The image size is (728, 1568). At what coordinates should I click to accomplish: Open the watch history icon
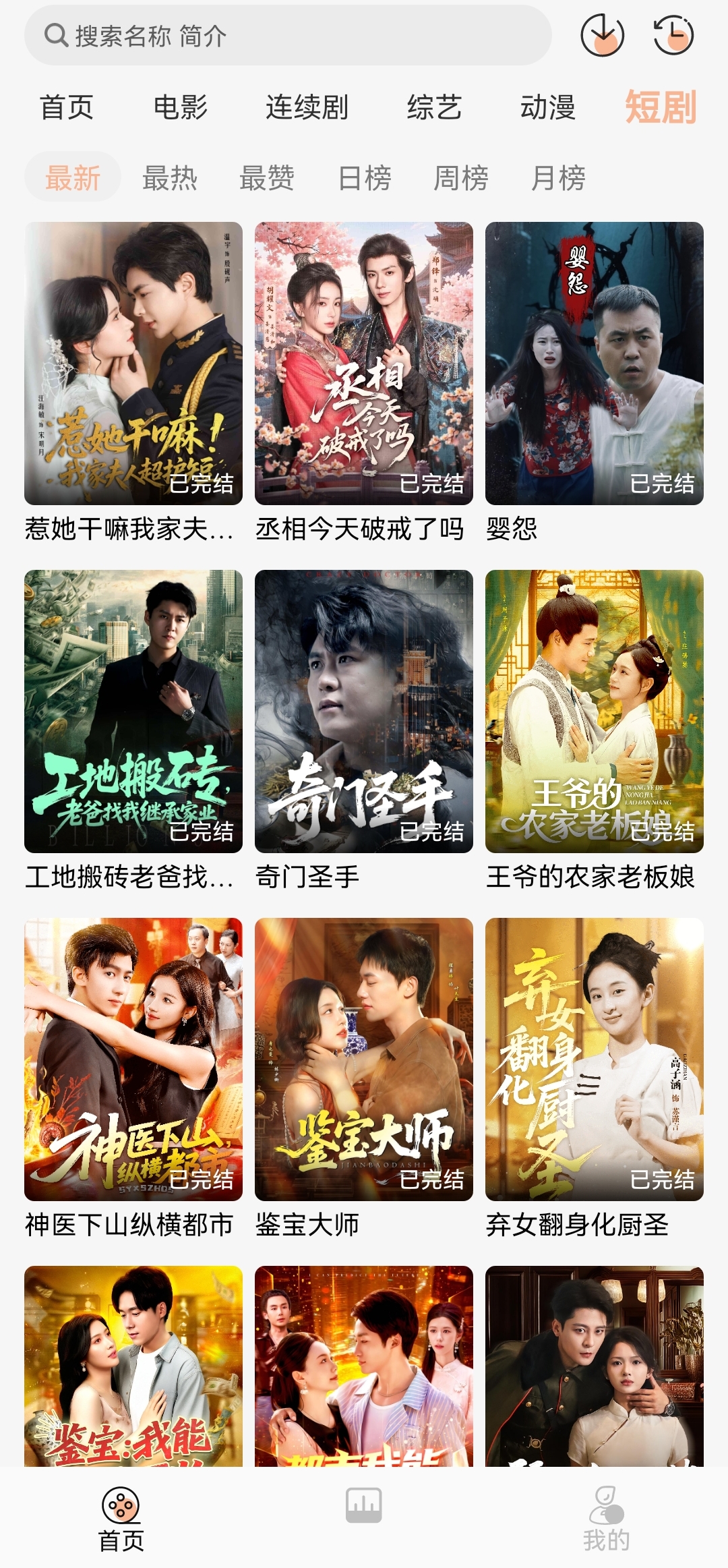(673, 35)
